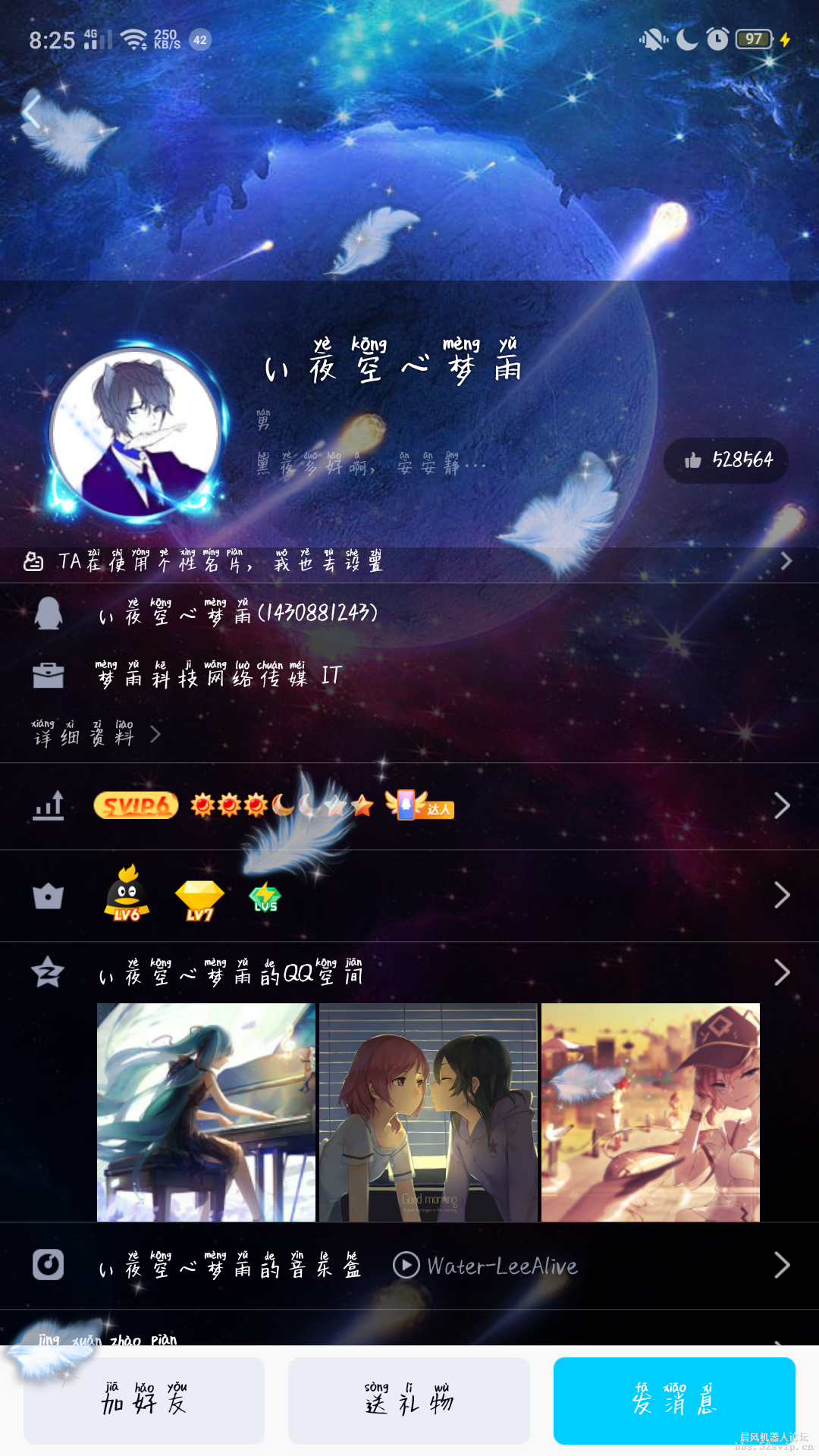Open the QQ空间 star icon

click(49, 973)
